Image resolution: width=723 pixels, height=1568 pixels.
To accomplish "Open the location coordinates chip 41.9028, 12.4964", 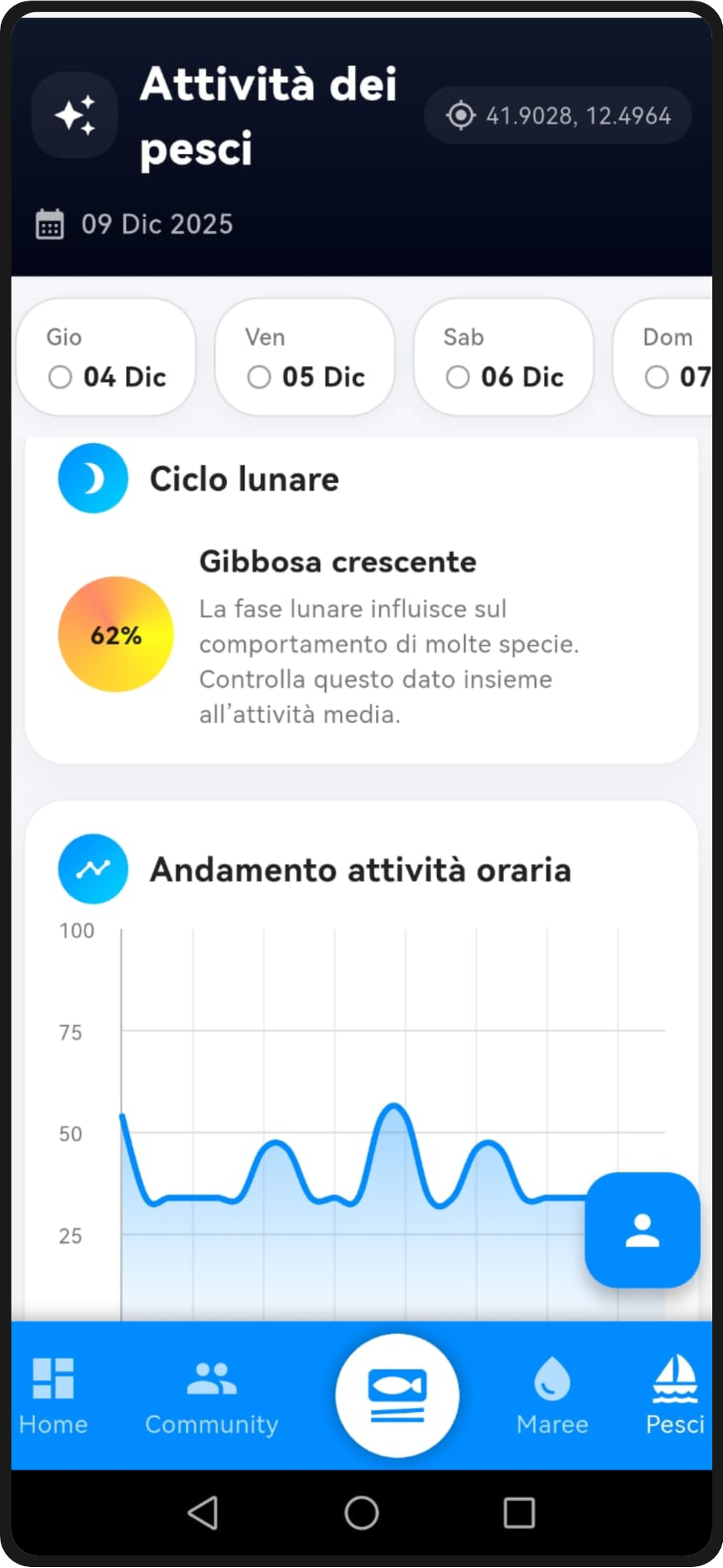I will (558, 115).
